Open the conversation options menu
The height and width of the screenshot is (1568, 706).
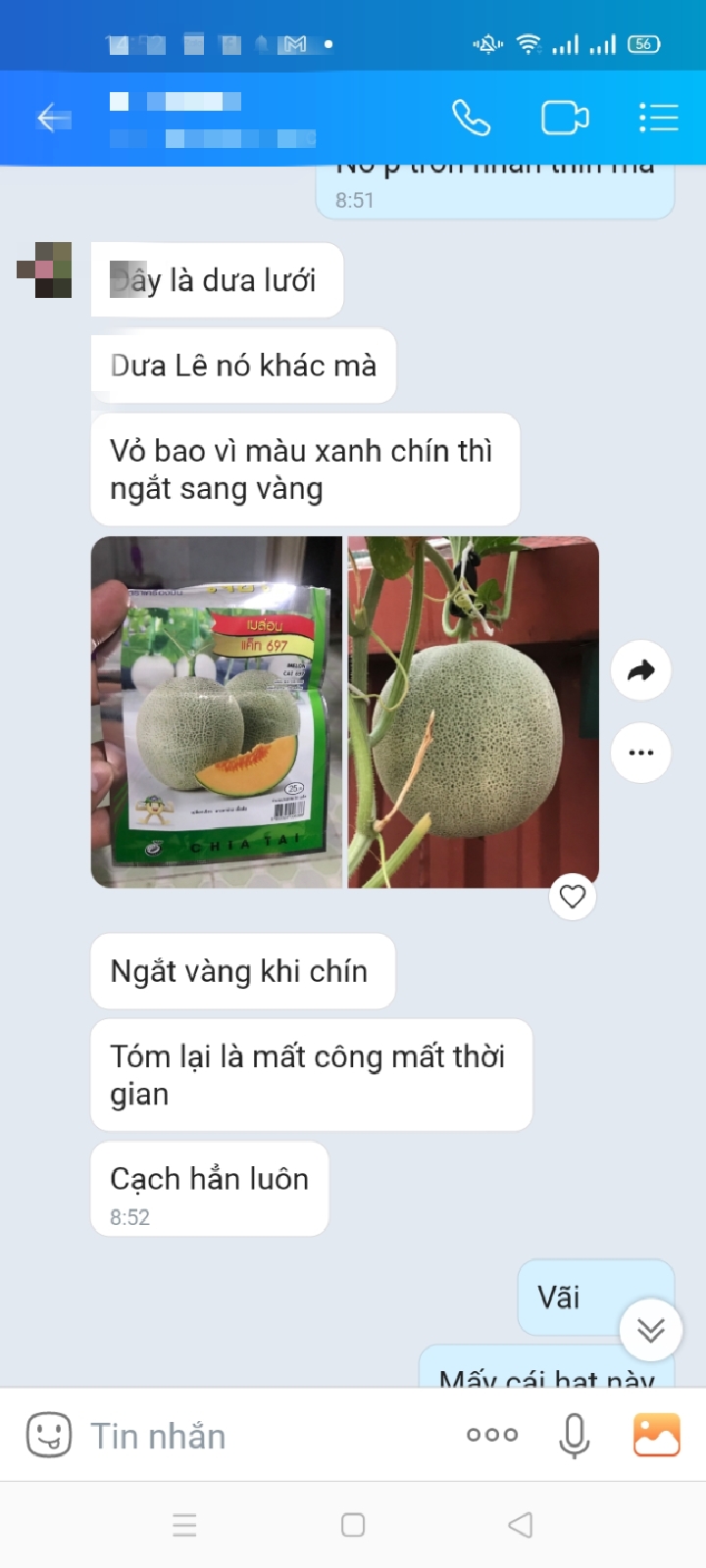[x=658, y=118]
